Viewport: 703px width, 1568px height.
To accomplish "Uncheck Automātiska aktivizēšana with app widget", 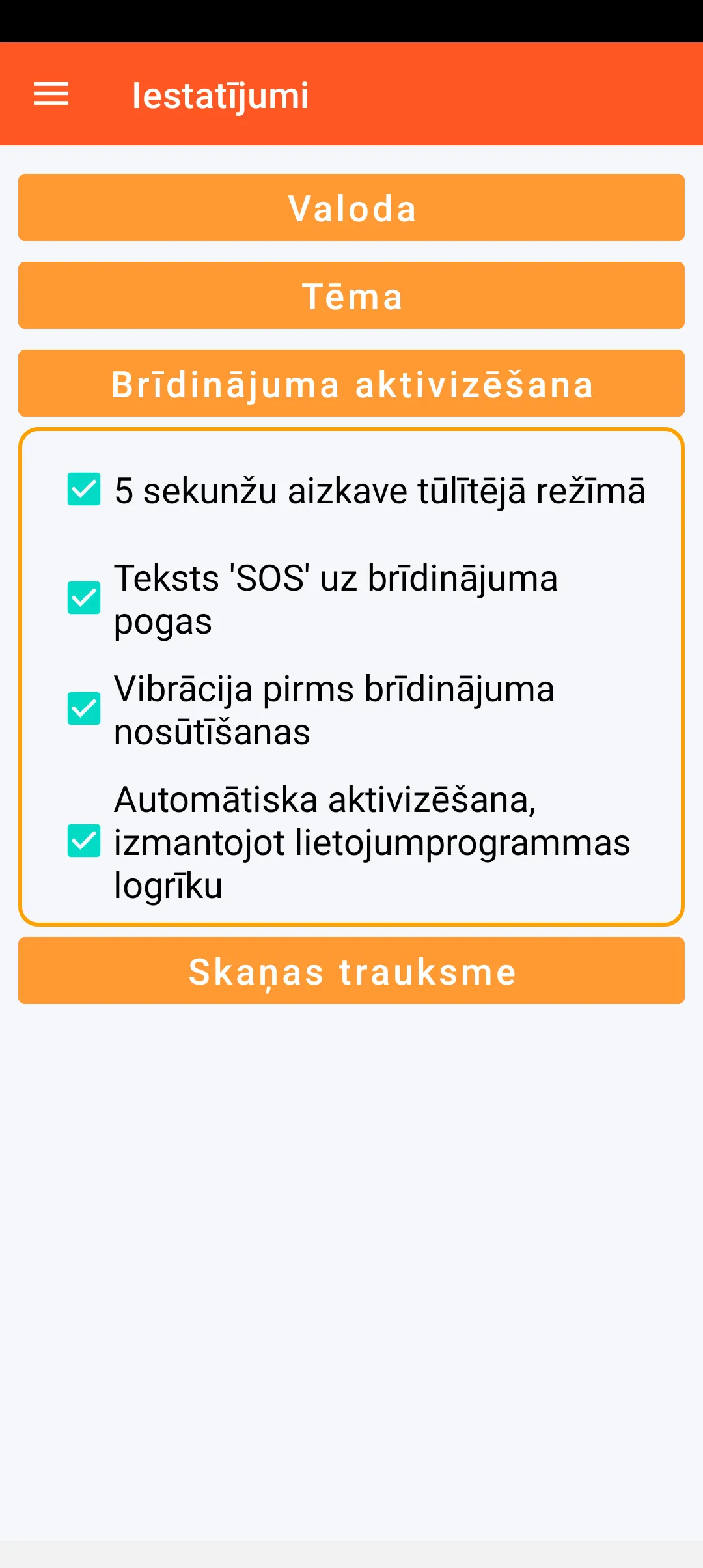I will pos(84,841).
